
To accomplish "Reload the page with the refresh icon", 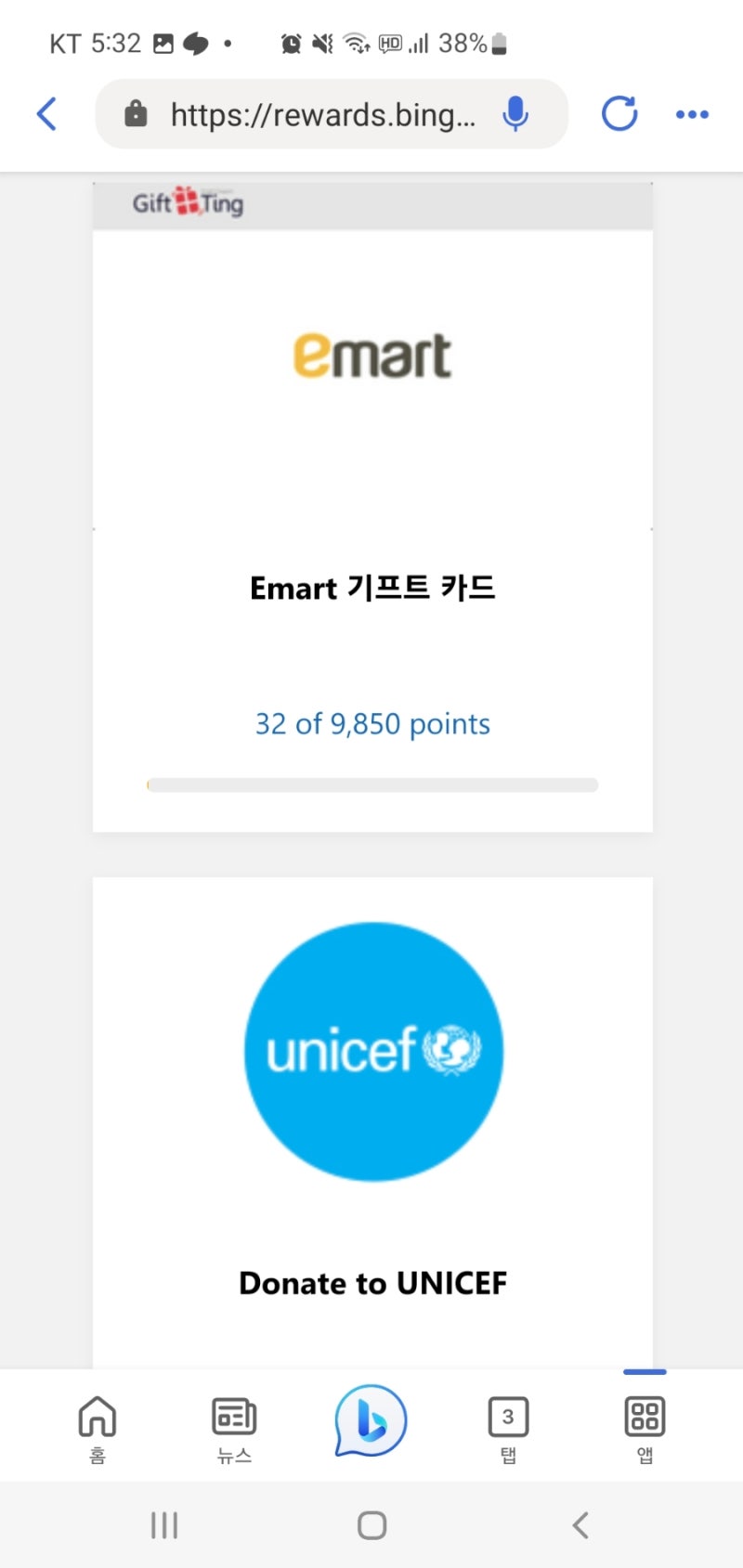I will click(x=619, y=114).
